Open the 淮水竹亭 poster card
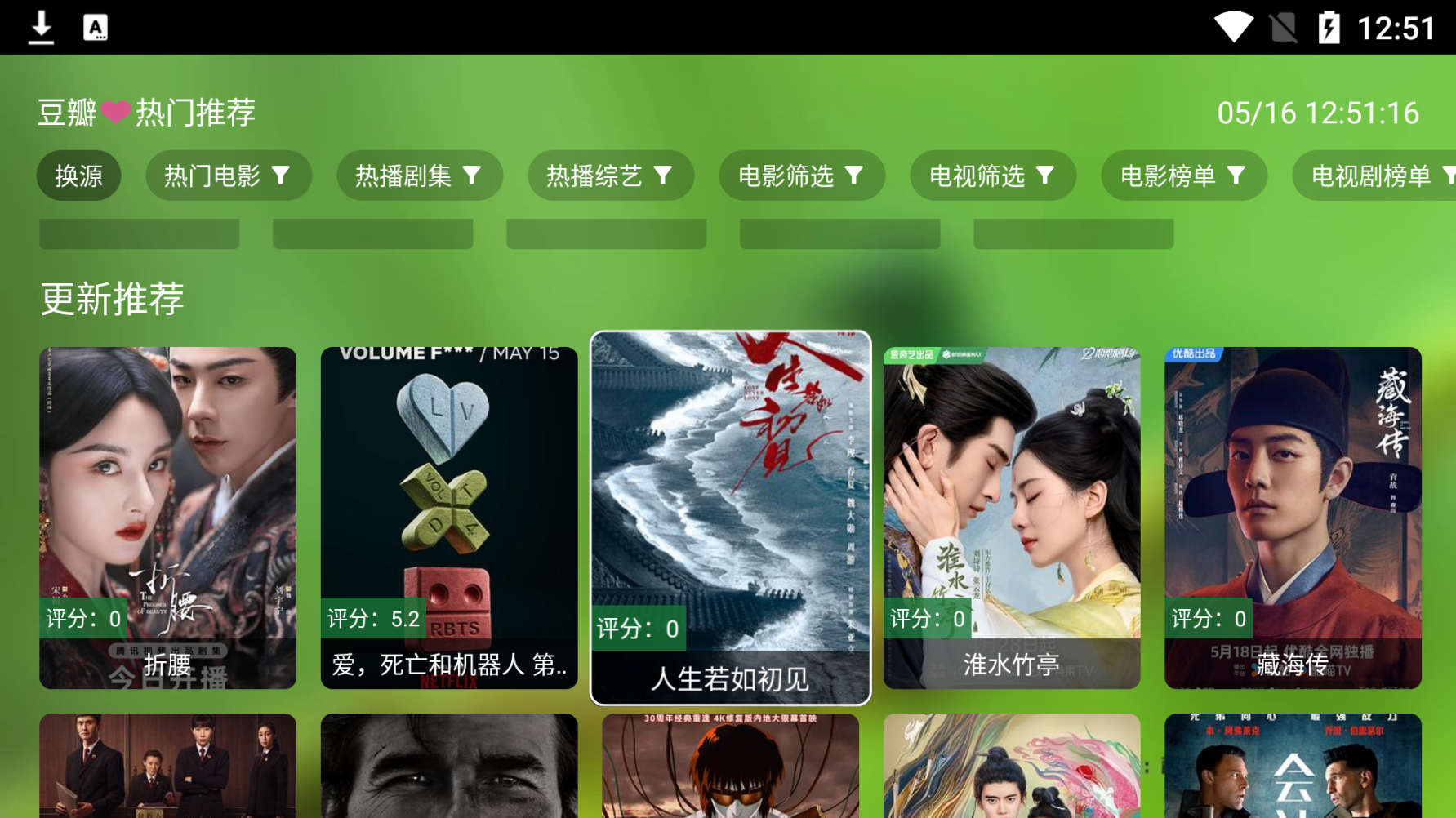 (x=1011, y=518)
